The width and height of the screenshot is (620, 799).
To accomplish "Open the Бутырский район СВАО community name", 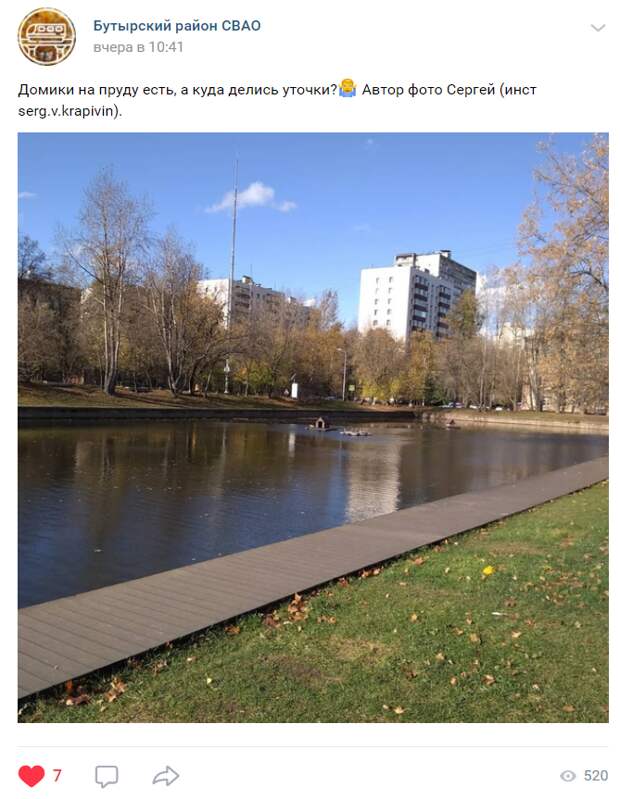I will click(177, 26).
